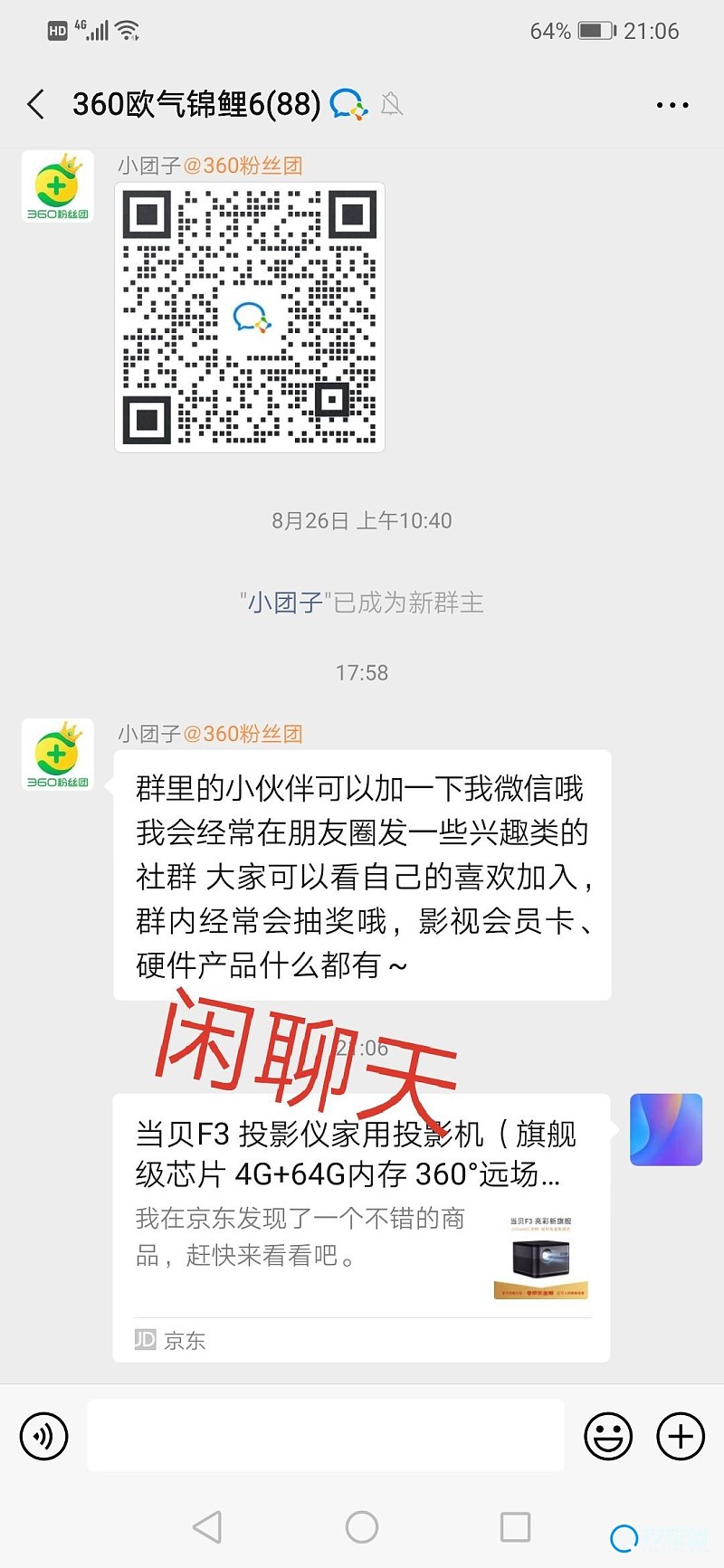Open system recent apps
The image size is (724, 1568).
[515, 1527]
